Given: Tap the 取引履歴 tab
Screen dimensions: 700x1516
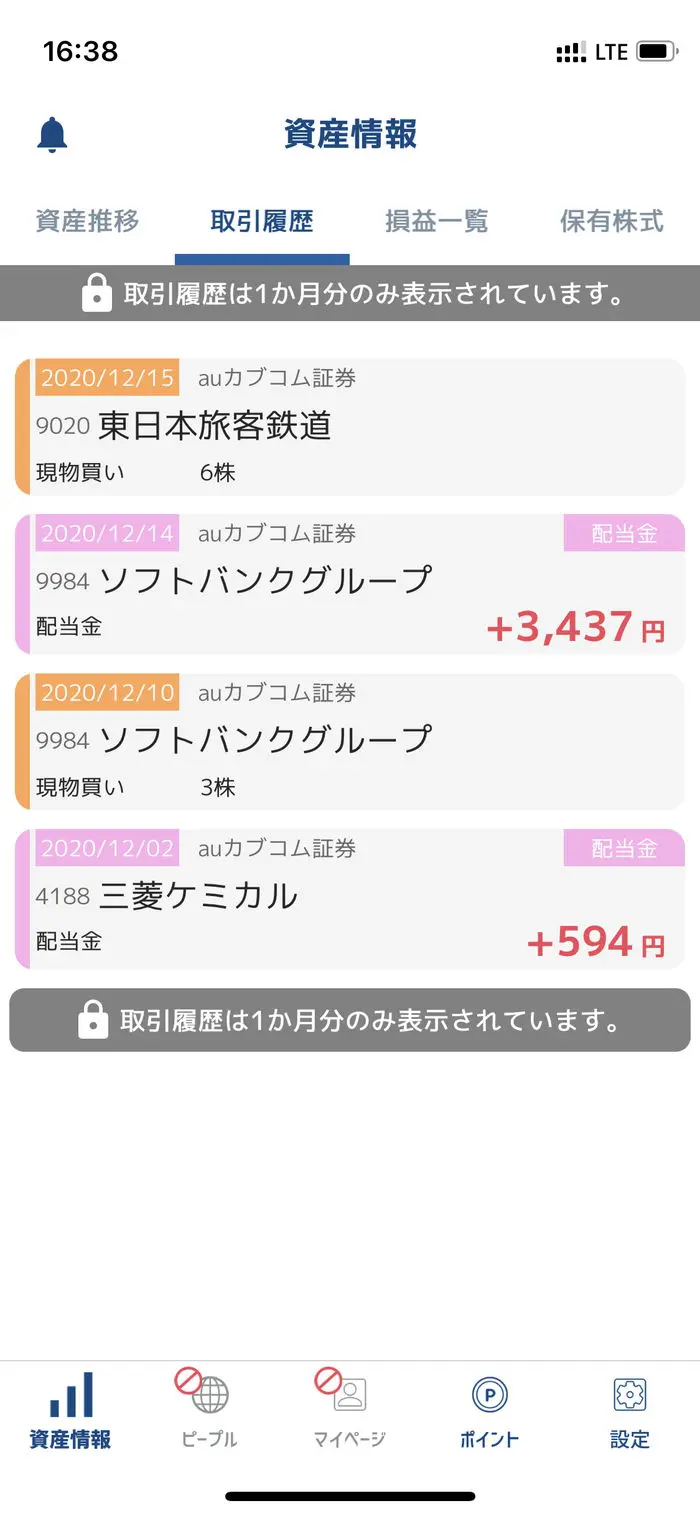Looking at the screenshot, I should point(262,221).
